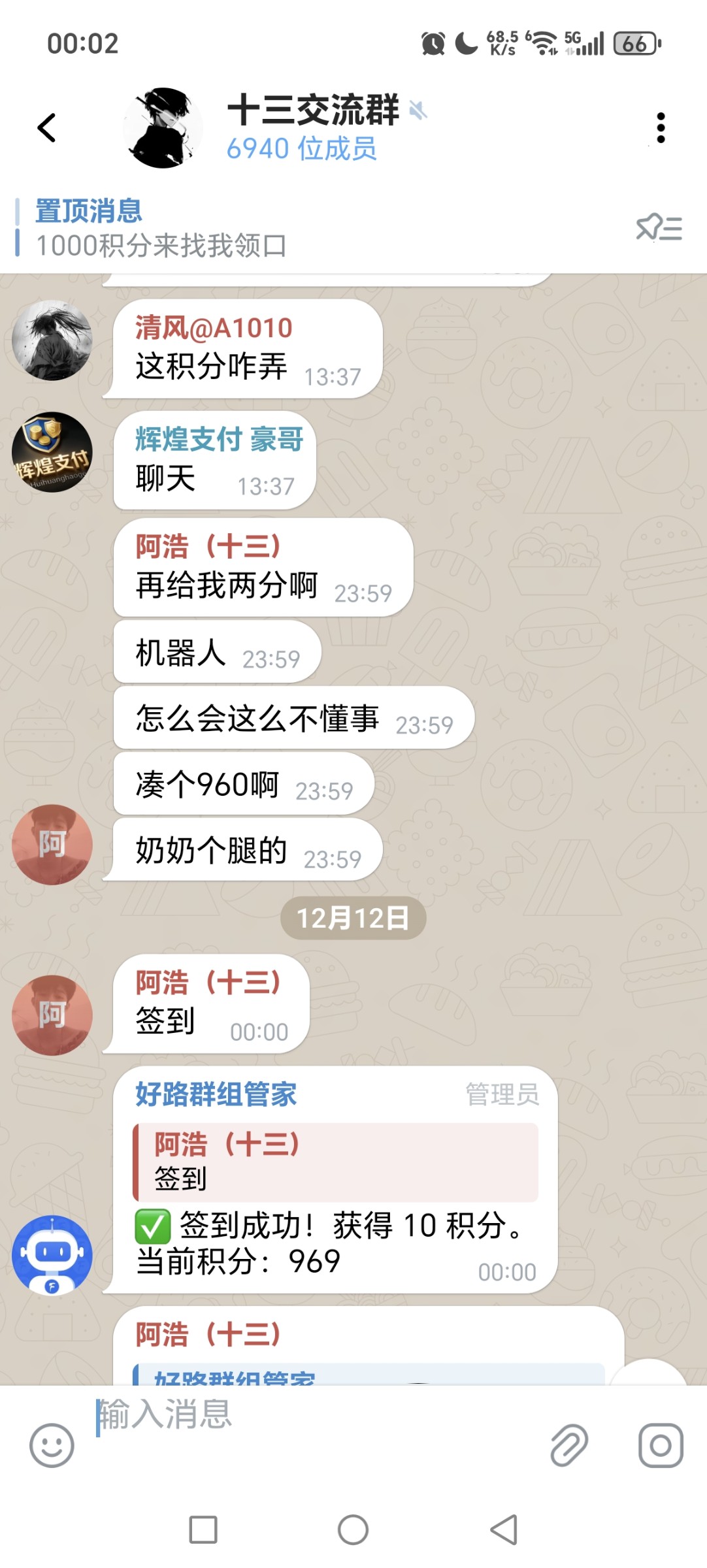Image resolution: width=707 pixels, height=1568 pixels.
Task: Open 清风@A1010's profile avatar
Action: pyautogui.click(x=52, y=340)
